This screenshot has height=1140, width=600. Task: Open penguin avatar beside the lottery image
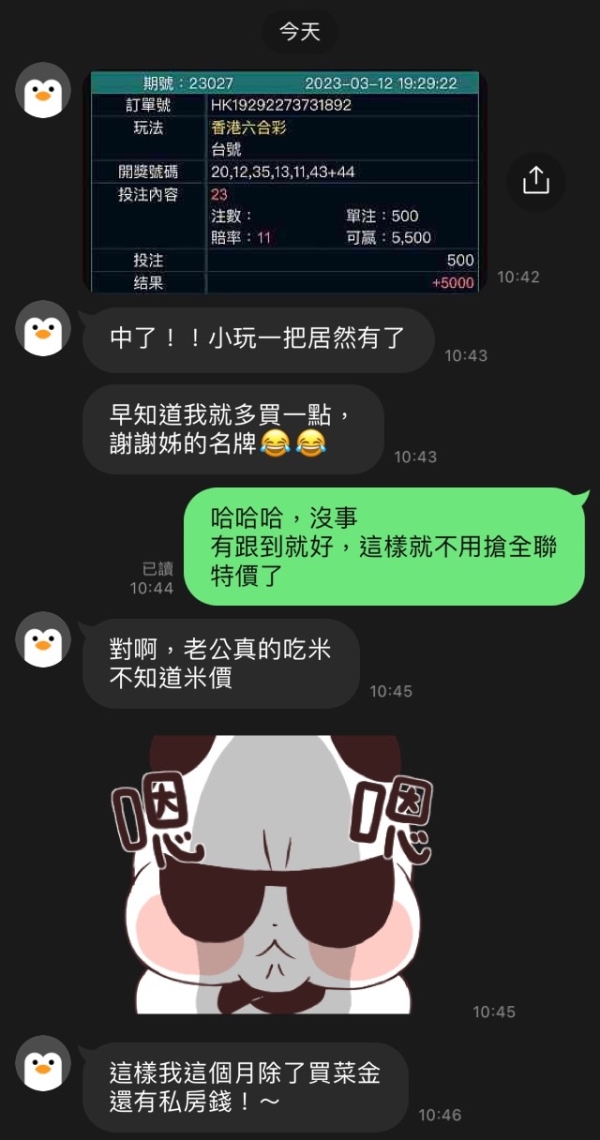point(43,91)
